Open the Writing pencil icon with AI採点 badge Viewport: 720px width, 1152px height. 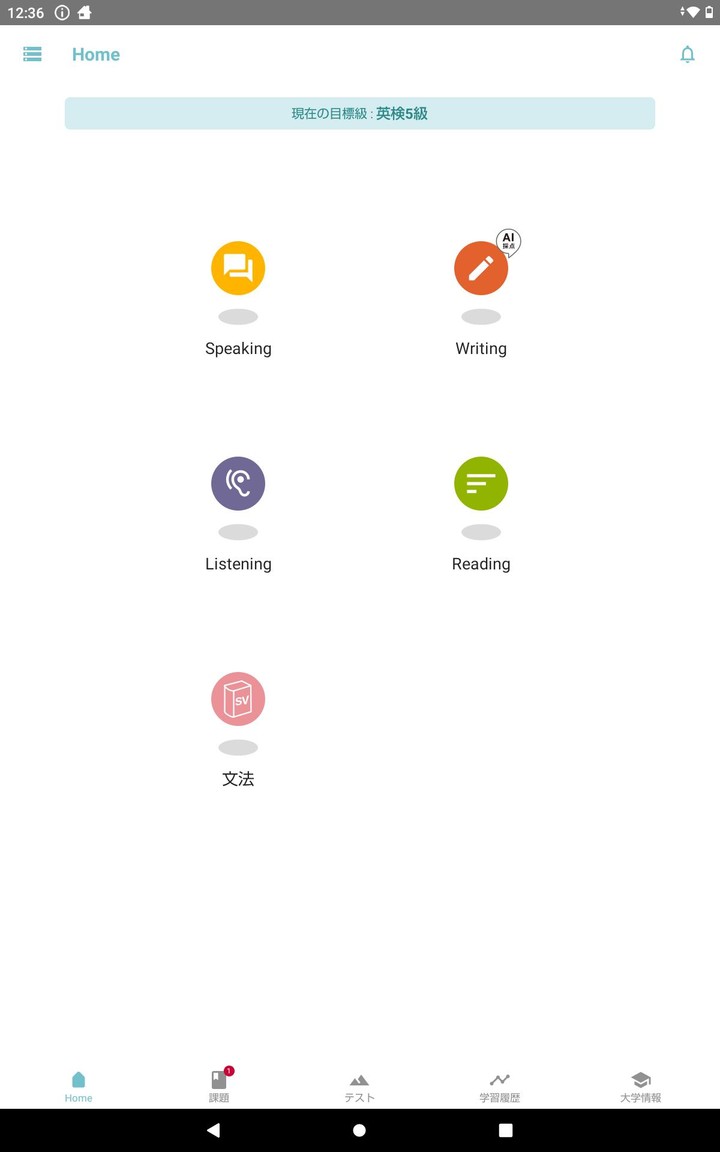coord(481,267)
